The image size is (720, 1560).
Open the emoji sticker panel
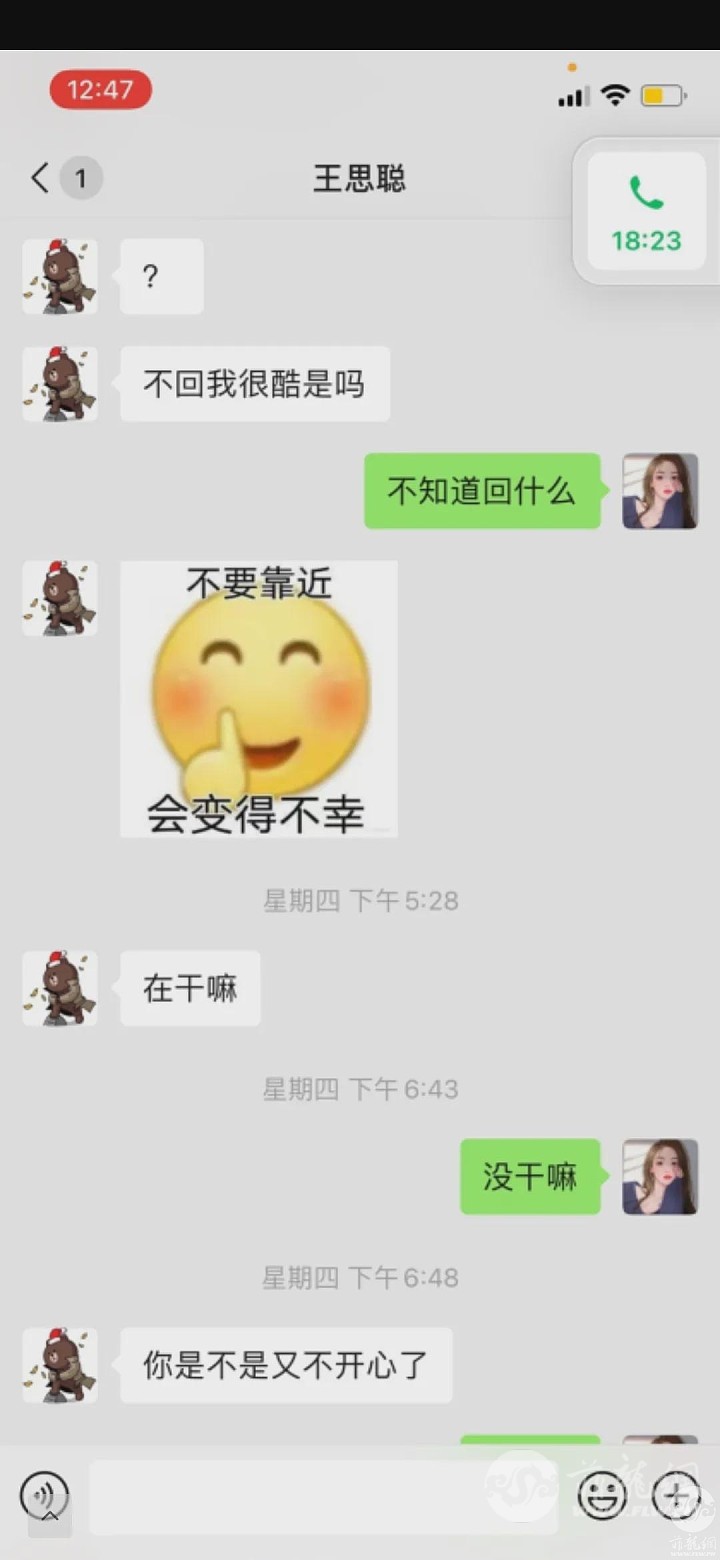[603, 1497]
